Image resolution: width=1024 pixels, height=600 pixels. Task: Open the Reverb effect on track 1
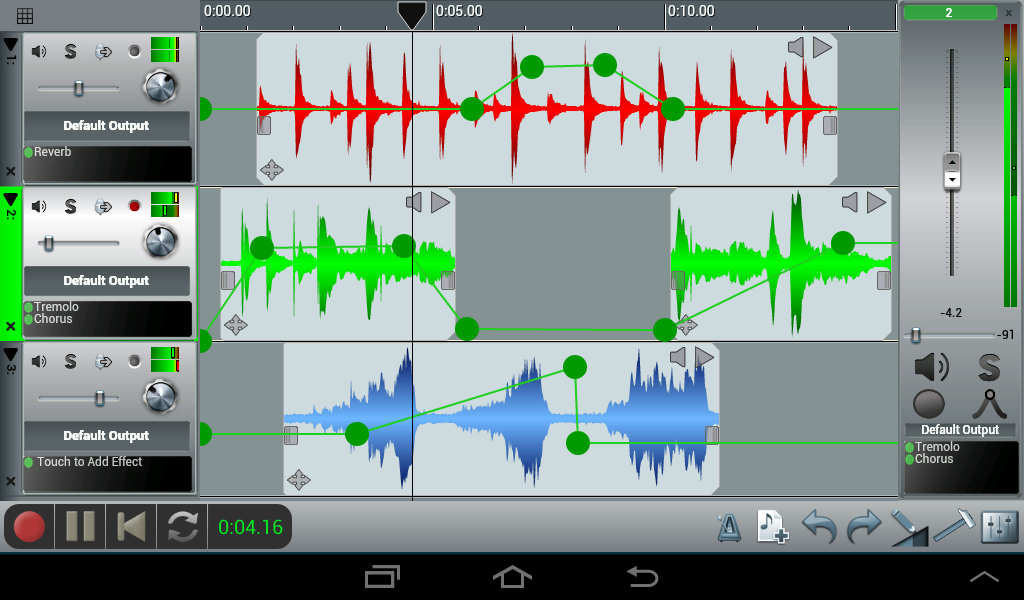coord(53,152)
